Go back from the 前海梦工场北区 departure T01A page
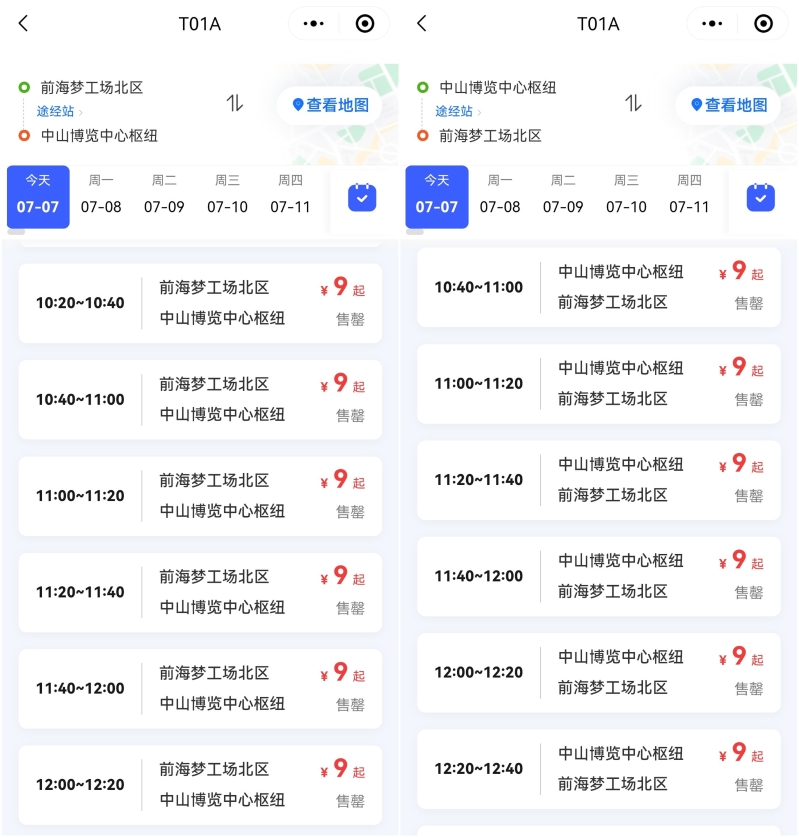 tap(23, 24)
